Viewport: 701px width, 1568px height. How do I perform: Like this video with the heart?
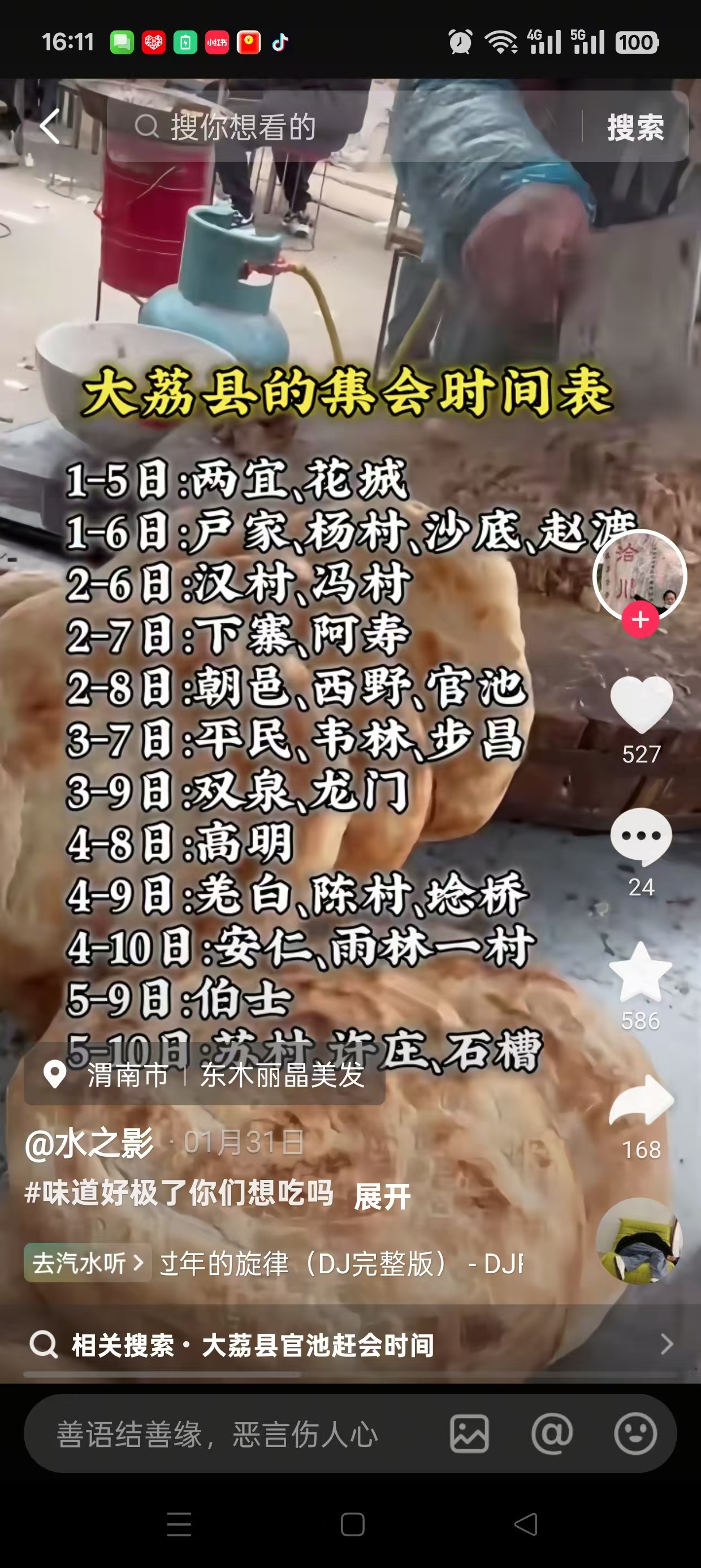pos(642,705)
